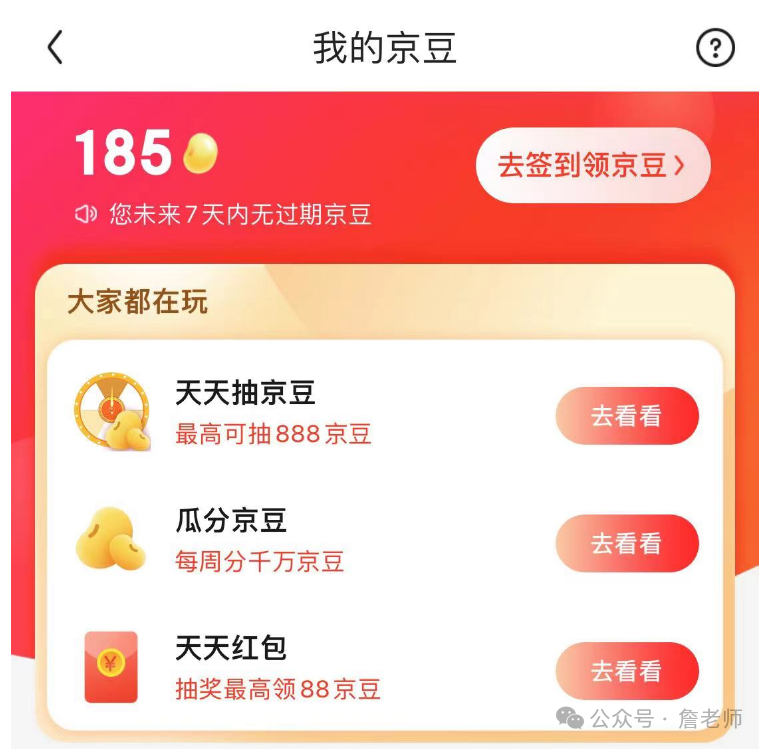767x749 pixels.
Task: Go back from 我的京豆 page
Action: tap(55, 47)
